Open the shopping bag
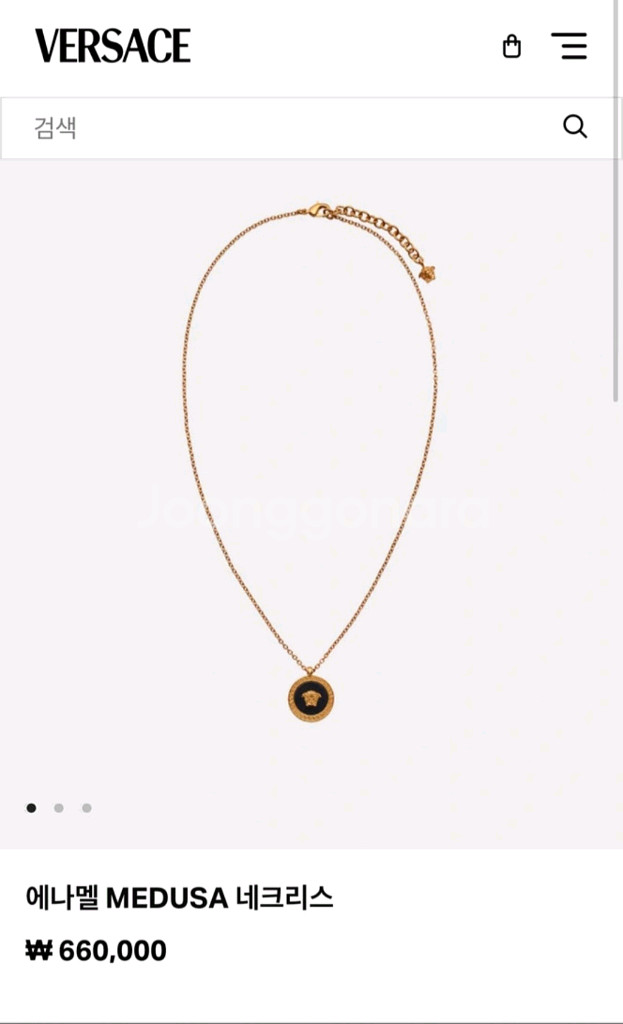 (511, 46)
